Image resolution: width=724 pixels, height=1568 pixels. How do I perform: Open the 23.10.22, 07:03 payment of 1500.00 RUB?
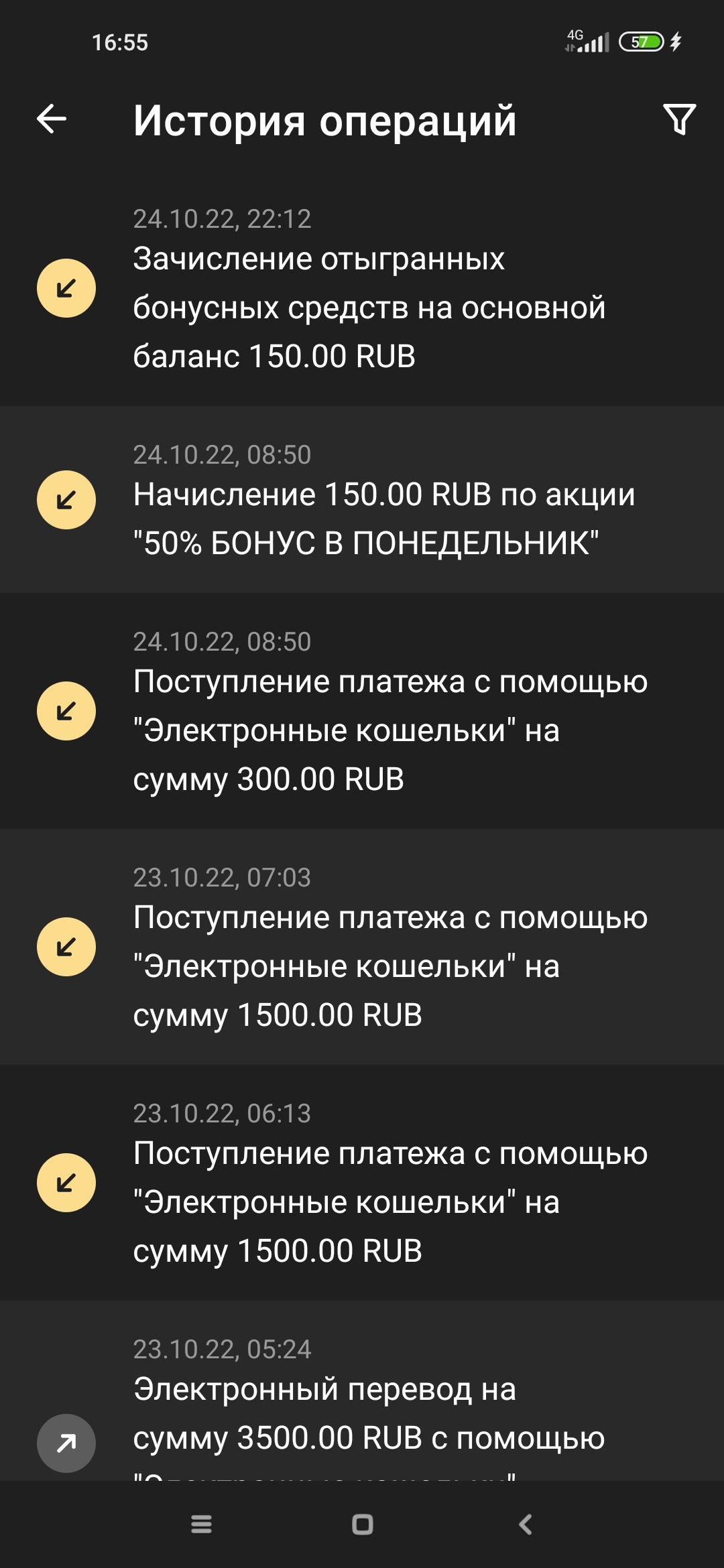pyautogui.click(x=362, y=947)
